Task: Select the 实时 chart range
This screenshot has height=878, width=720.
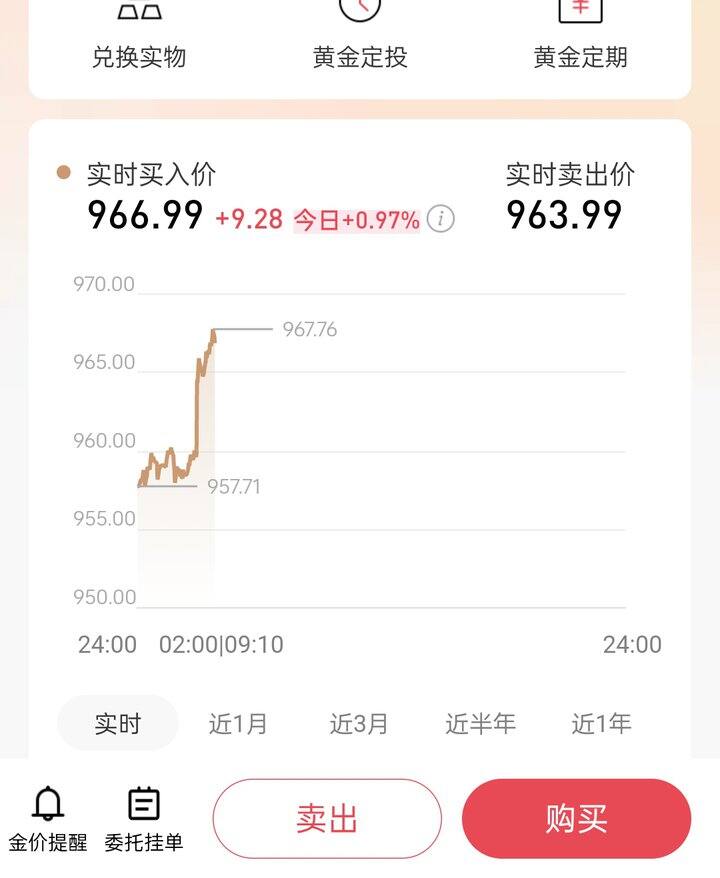Action: pyautogui.click(x=118, y=723)
